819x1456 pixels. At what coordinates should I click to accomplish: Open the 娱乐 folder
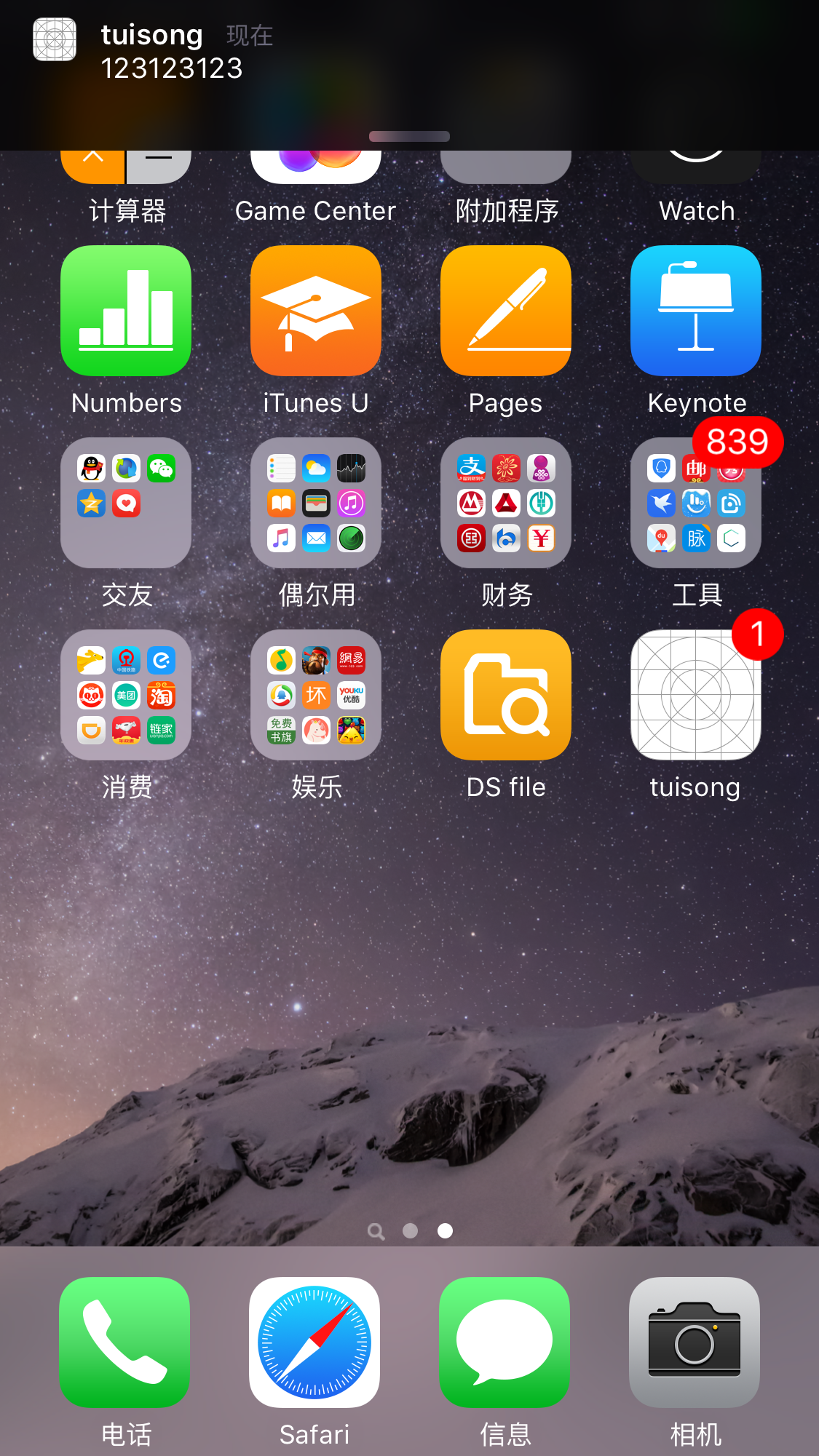click(x=315, y=695)
